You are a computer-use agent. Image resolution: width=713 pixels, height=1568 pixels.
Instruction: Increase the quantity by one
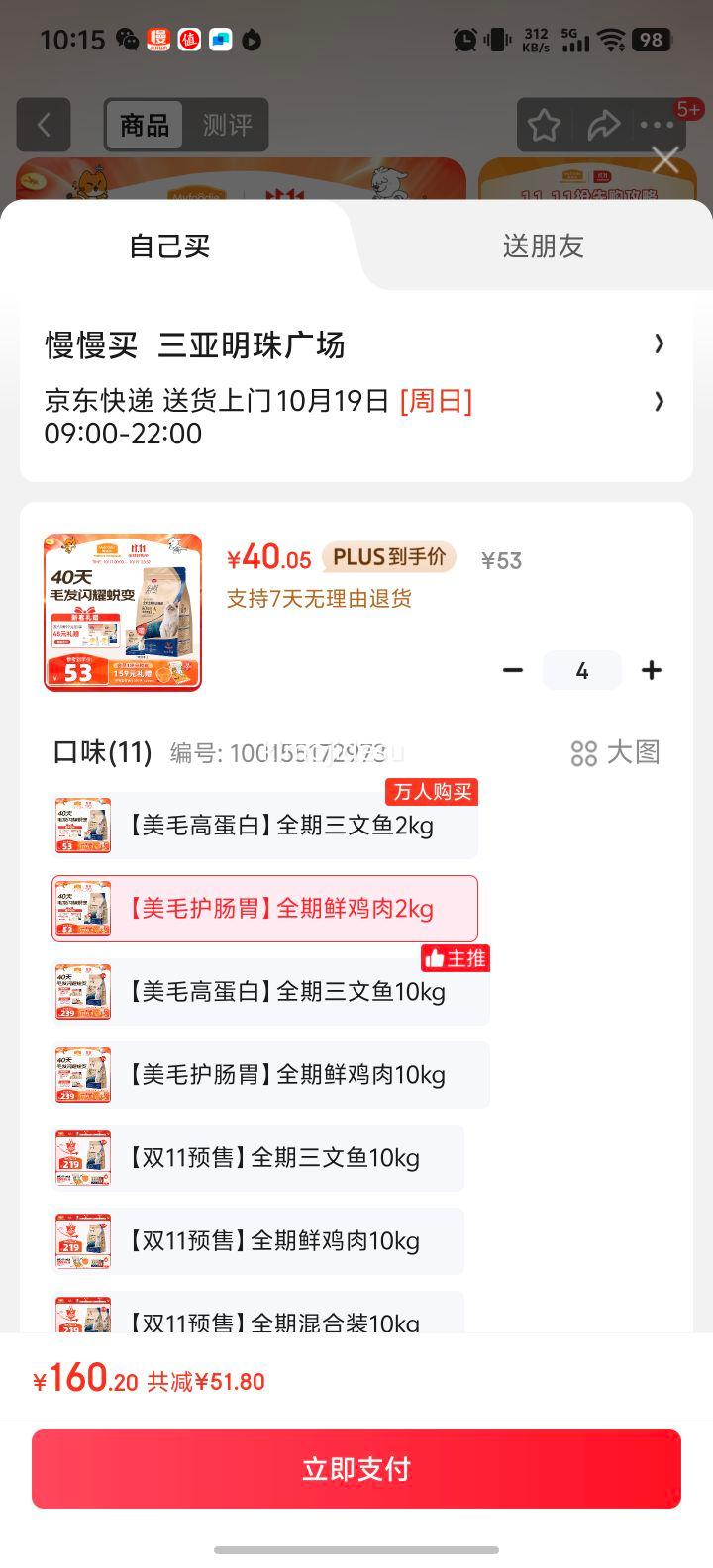651,671
